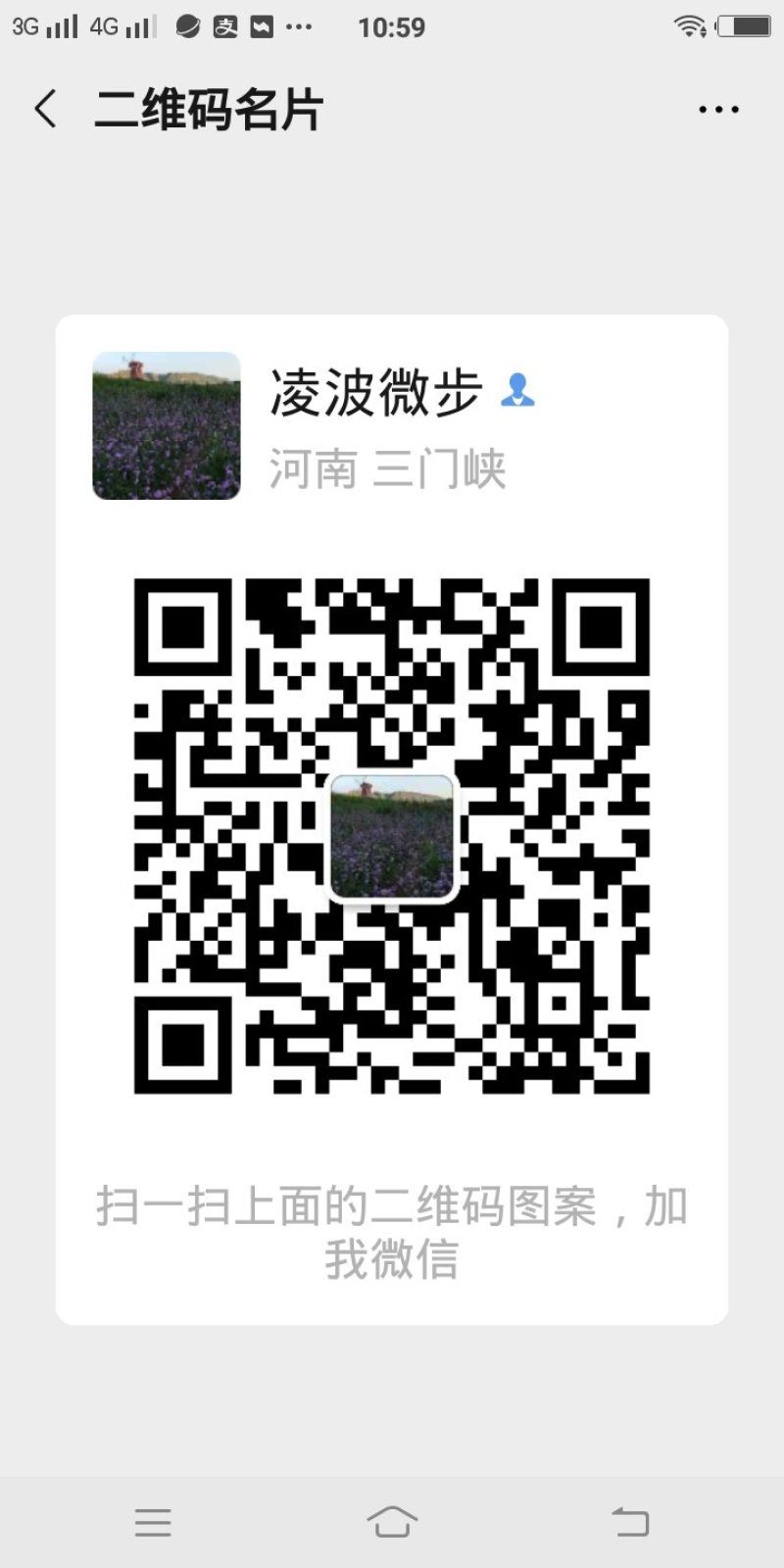Tap the system back button
This screenshot has width=784, height=1568.
631,1522
